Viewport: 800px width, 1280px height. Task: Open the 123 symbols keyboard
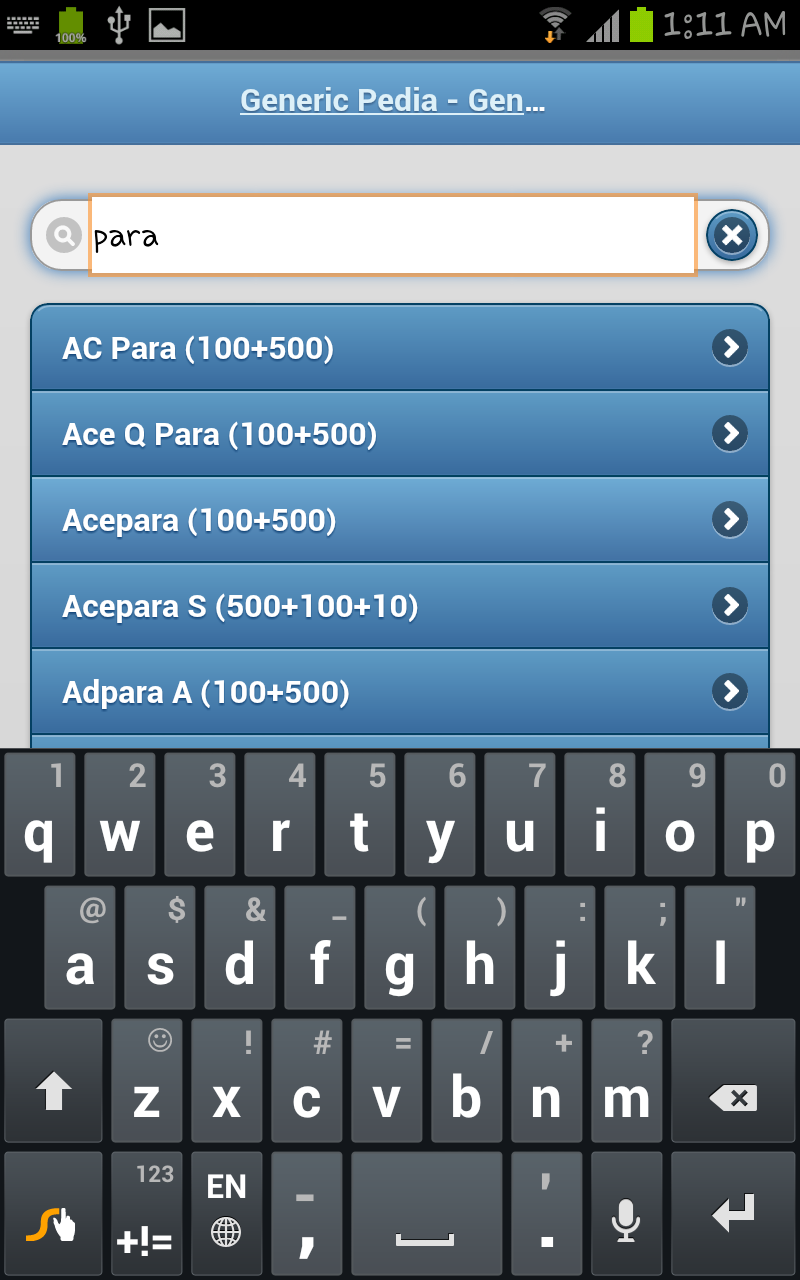[146, 1213]
